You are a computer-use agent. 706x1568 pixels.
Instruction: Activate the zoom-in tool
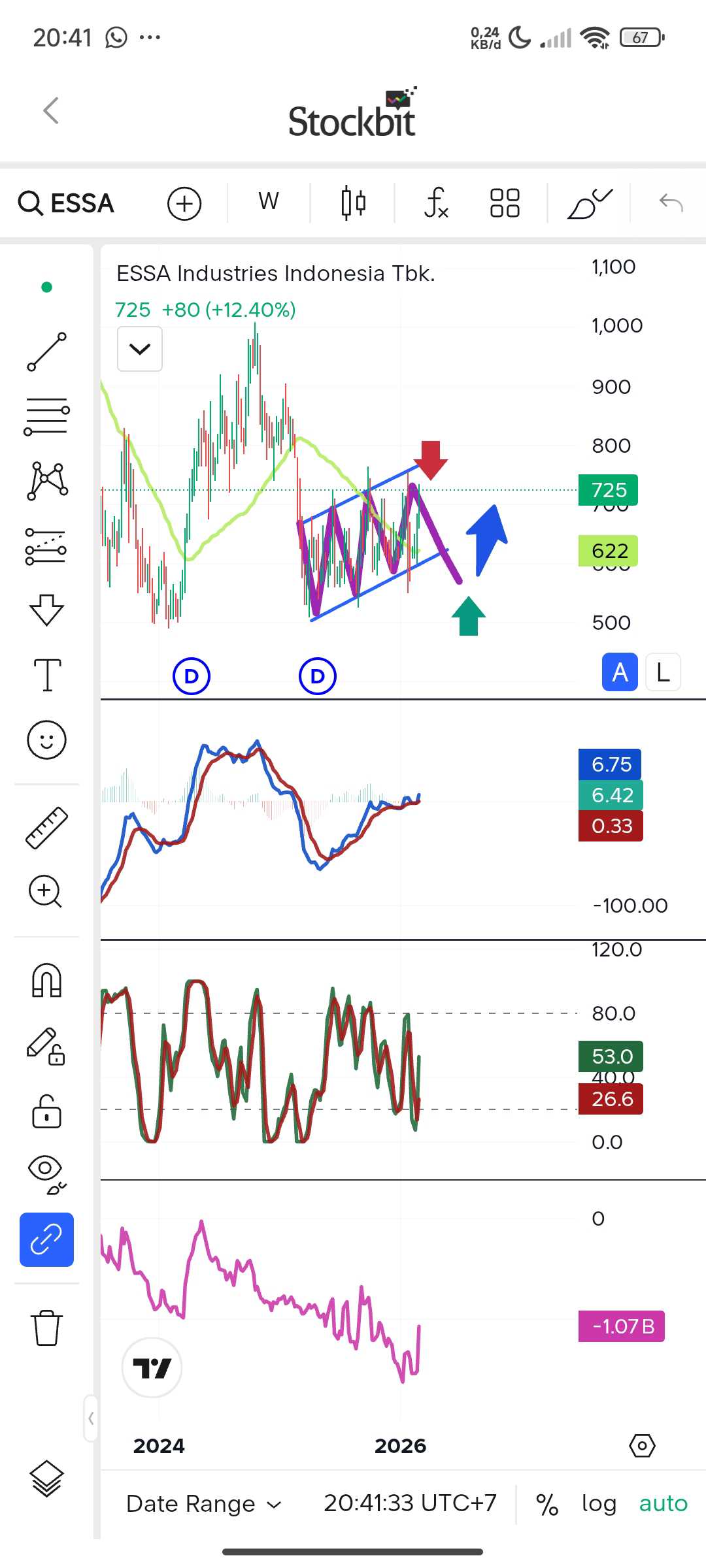pyautogui.click(x=45, y=891)
